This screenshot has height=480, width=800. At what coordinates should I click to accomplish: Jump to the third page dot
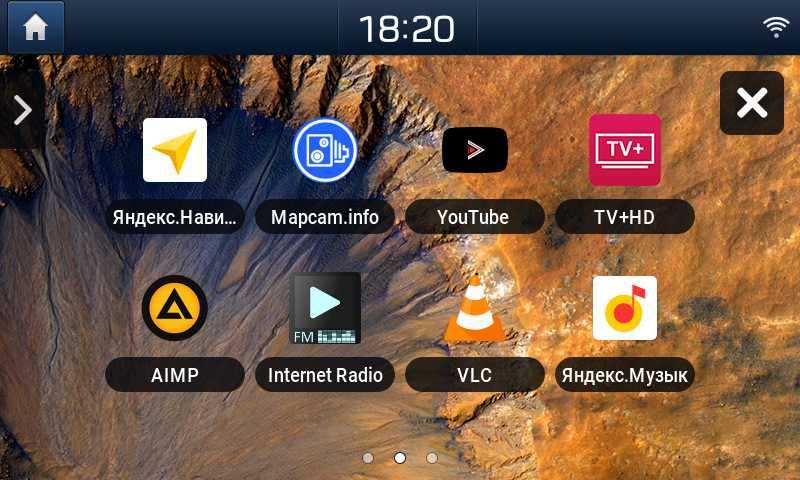click(x=432, y=458)
